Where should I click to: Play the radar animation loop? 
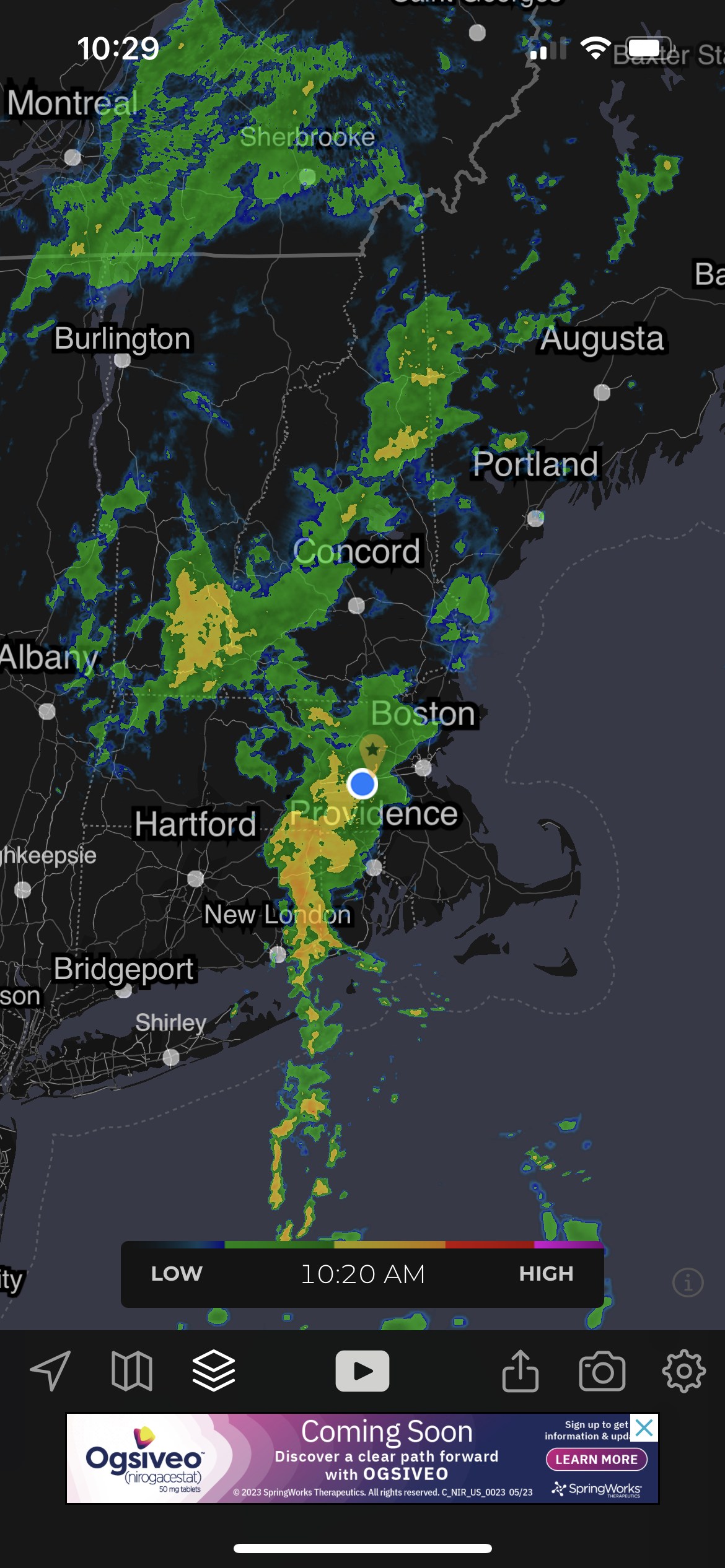(362, 1371)
